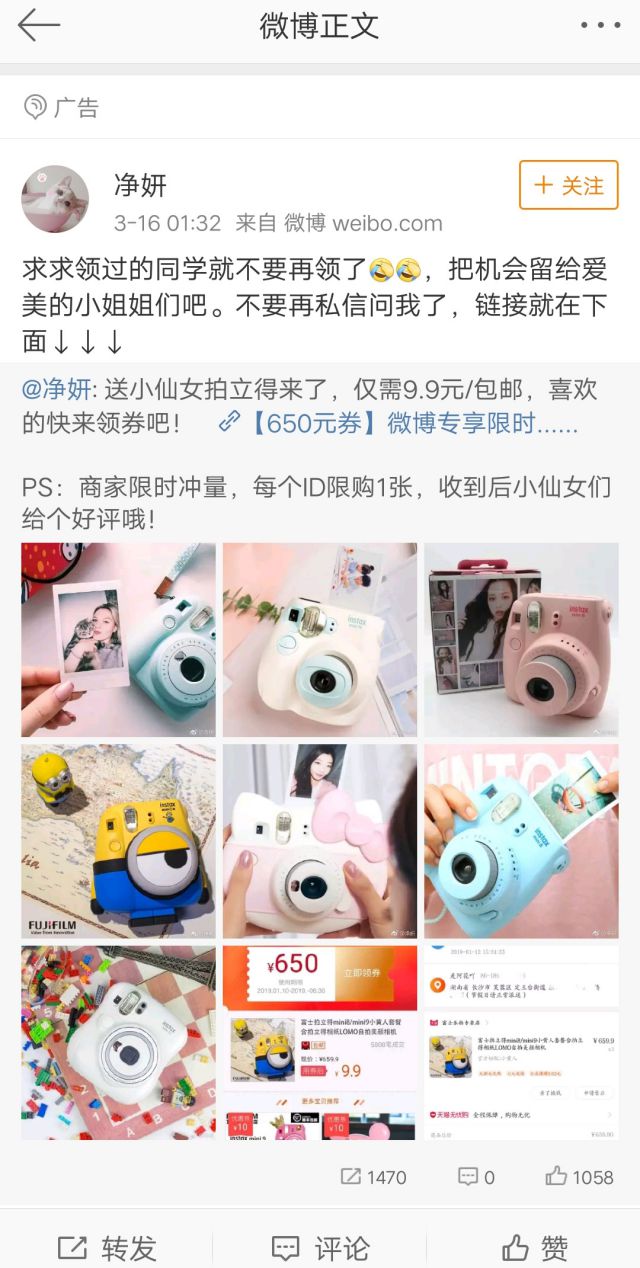This screenshot has width=640, height=1268.
Task: View the pink camera with box image
Action: click(x=521, y=640)
